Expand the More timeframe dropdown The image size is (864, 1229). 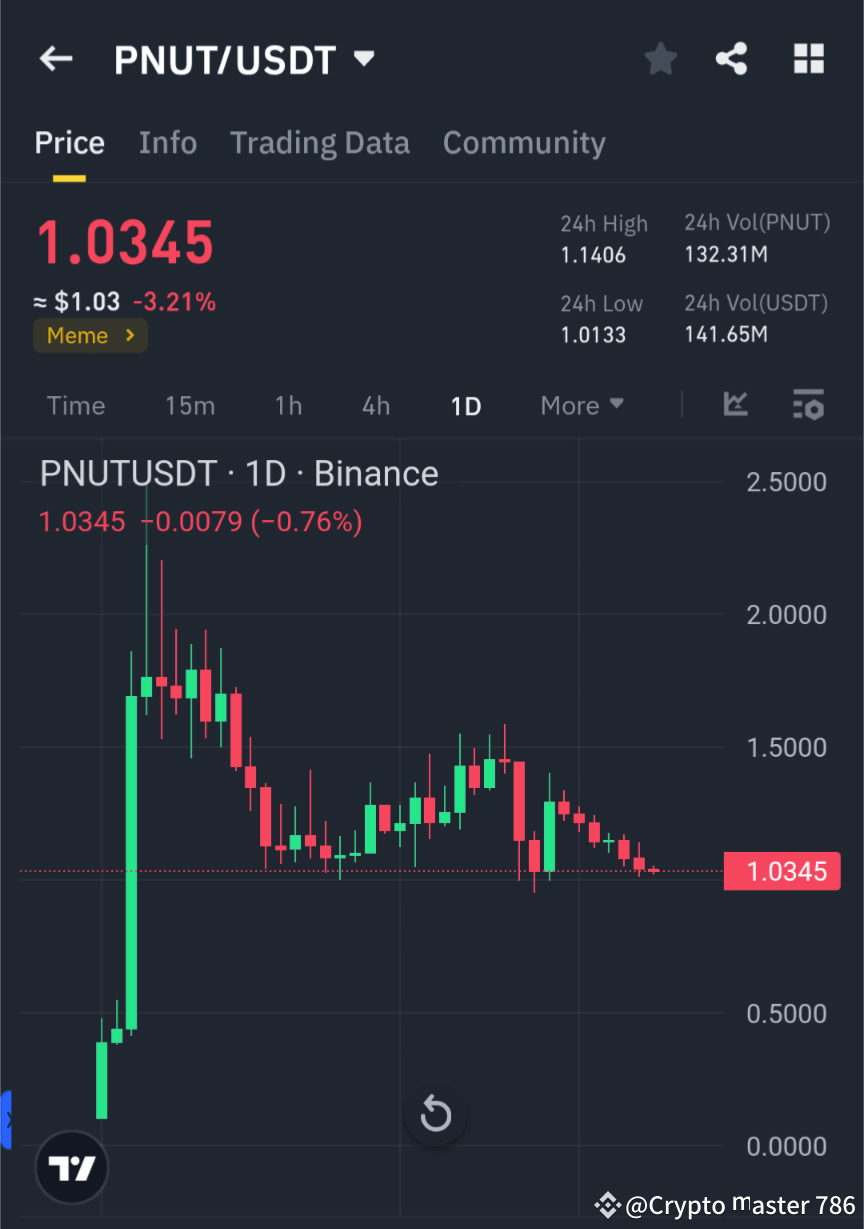coord(581,405)
